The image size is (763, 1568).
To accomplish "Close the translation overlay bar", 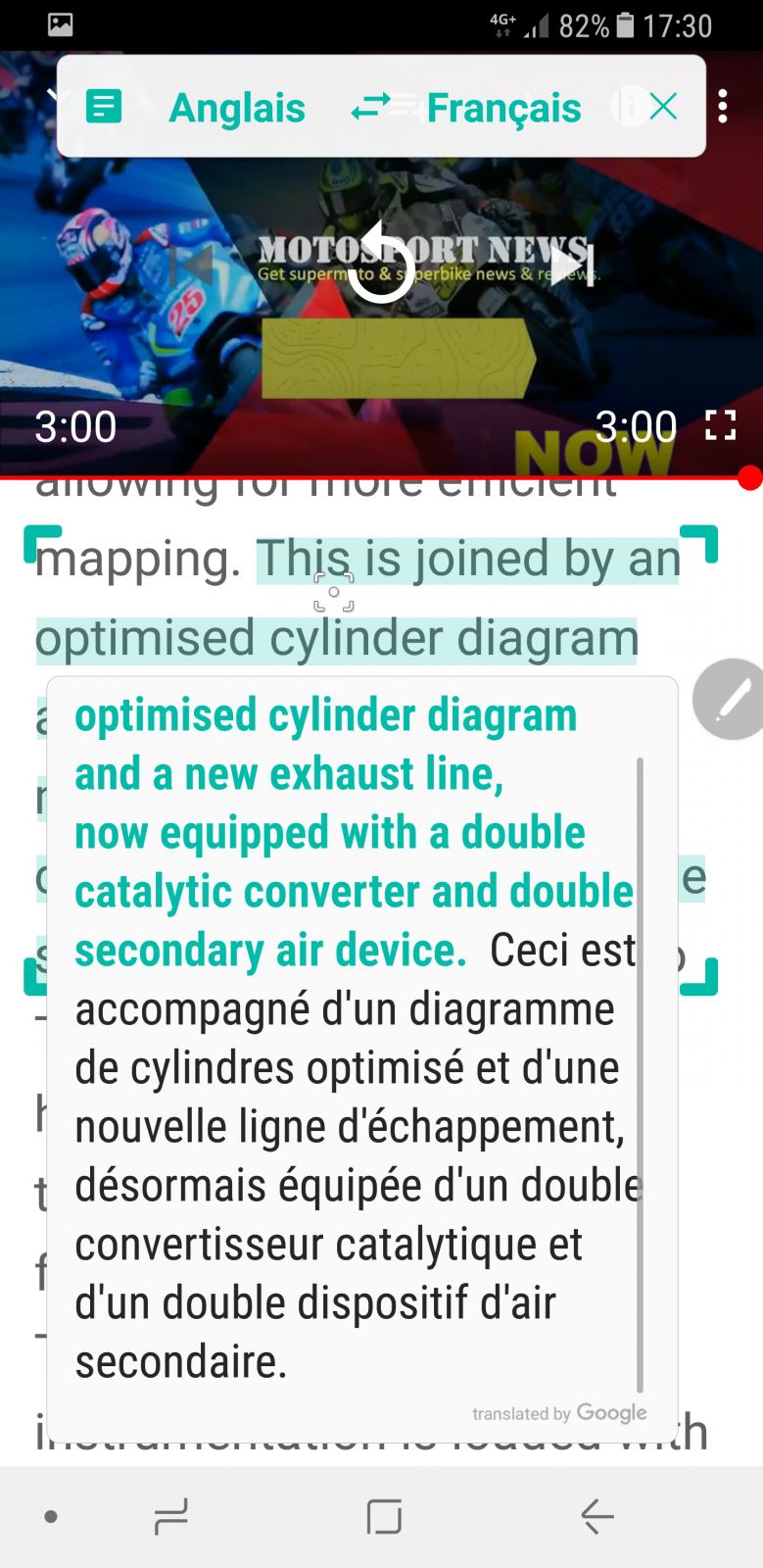I will (x=663, y=106).
